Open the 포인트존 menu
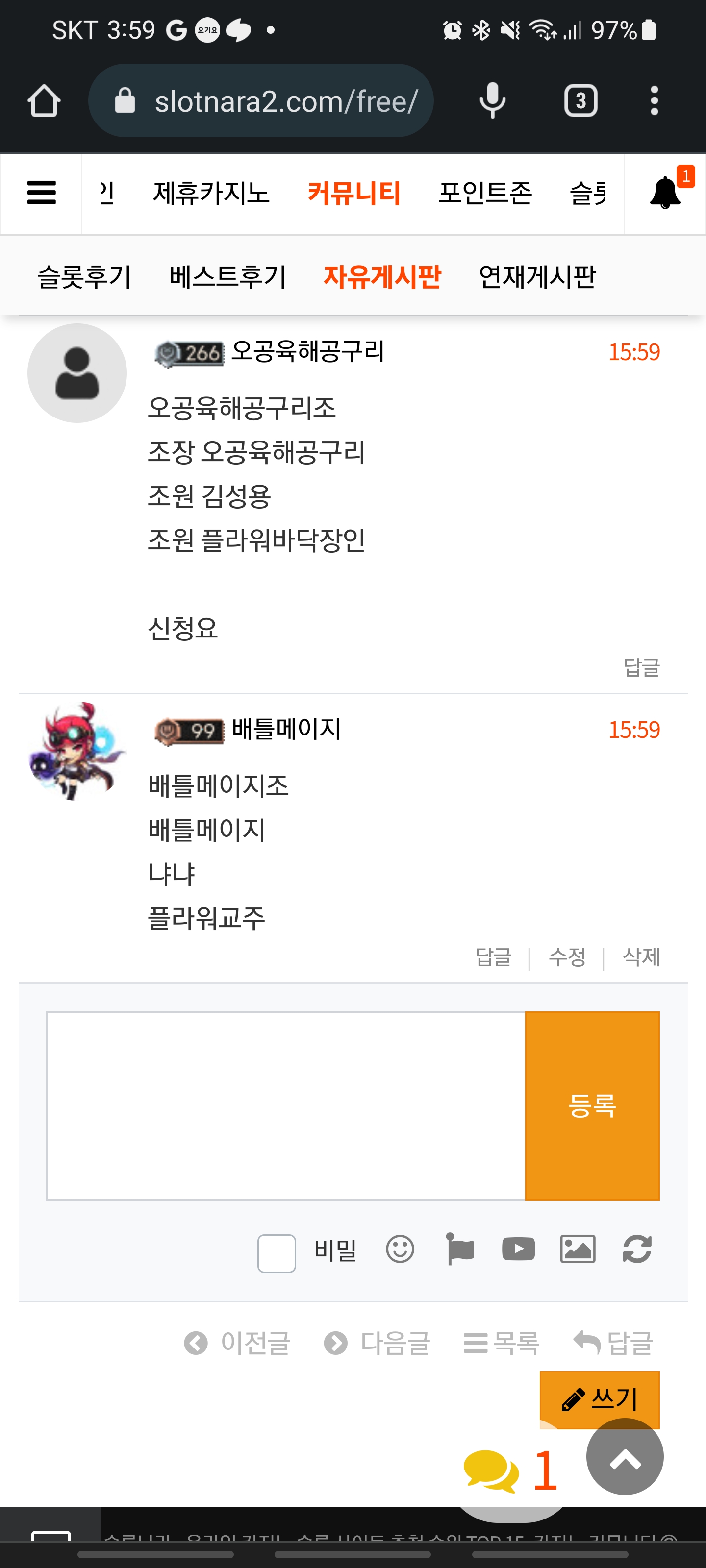706x1568 pixels. tap(485, 194)
